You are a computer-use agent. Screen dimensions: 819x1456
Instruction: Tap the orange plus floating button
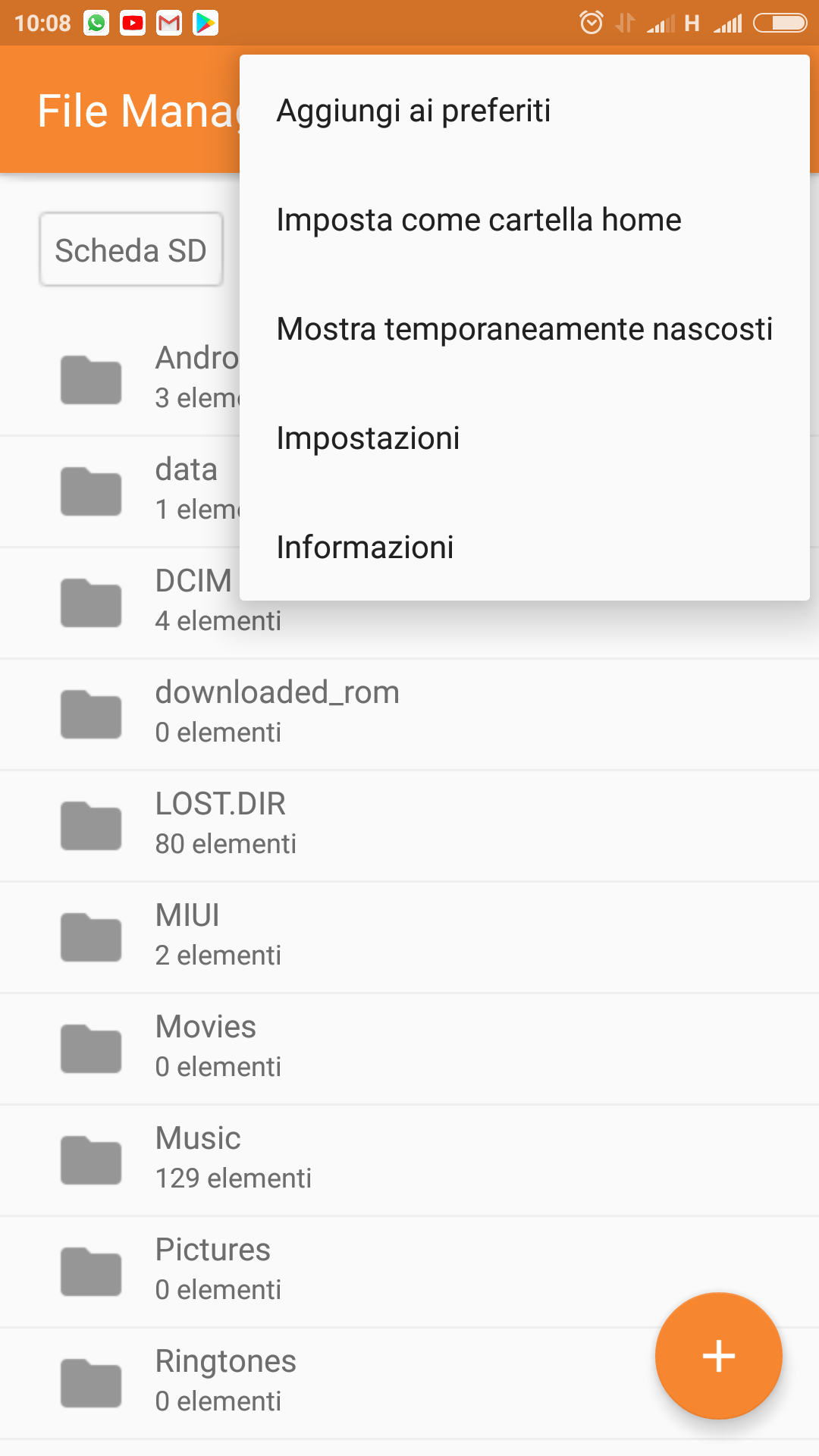click(x=719, y=1356)
